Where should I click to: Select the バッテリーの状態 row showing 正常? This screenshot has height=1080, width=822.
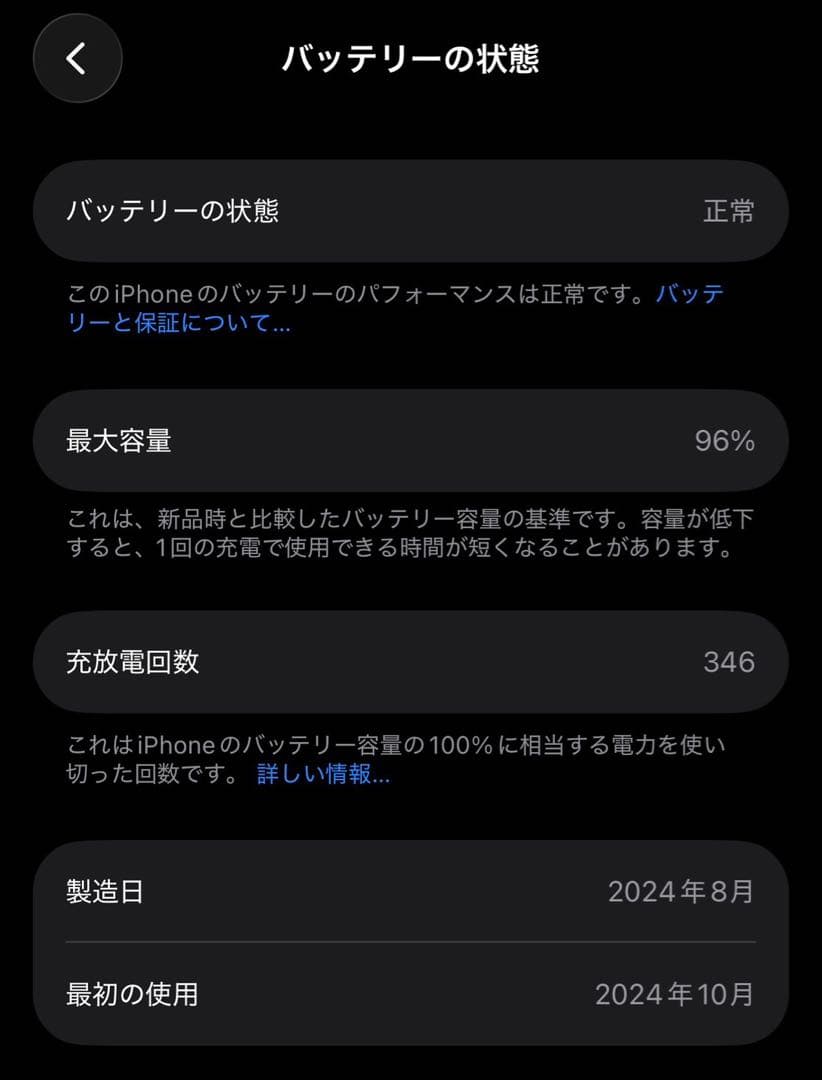411,211
